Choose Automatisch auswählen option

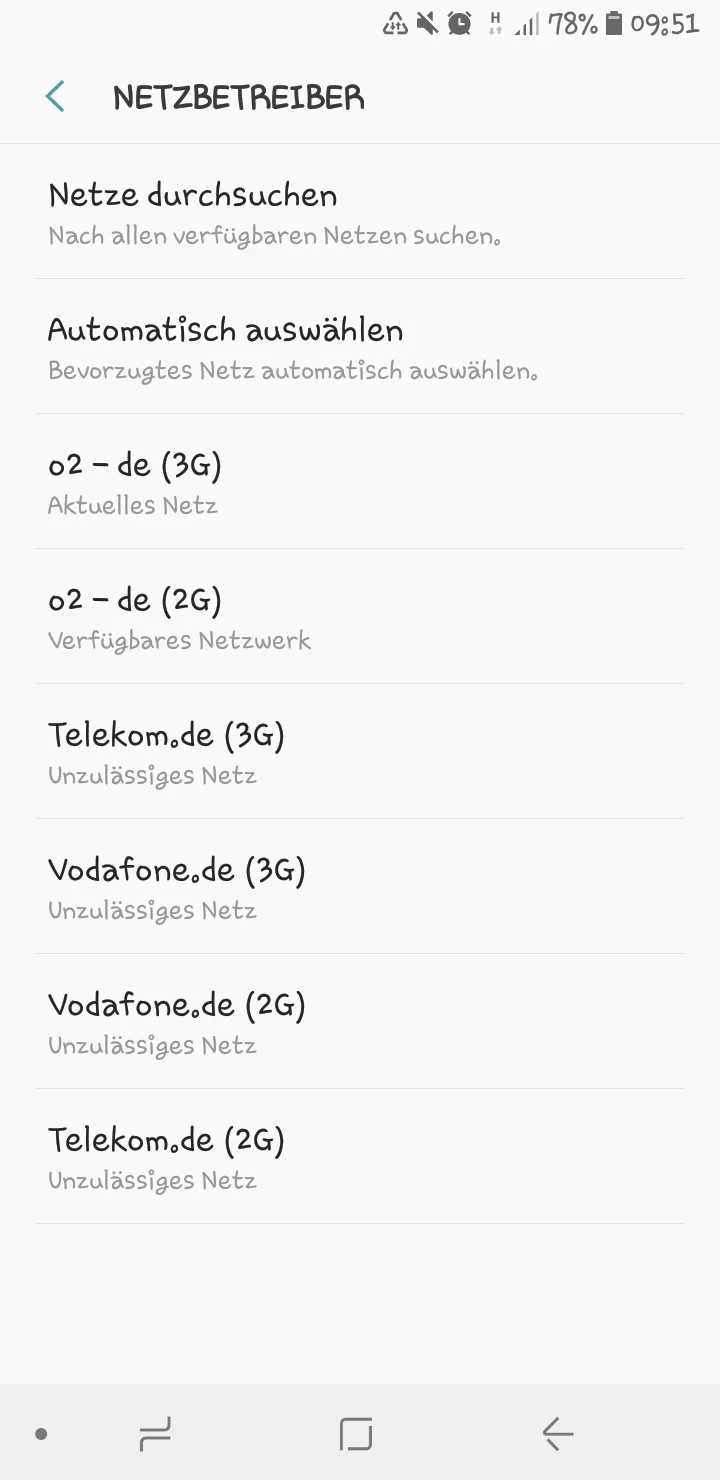360,347
